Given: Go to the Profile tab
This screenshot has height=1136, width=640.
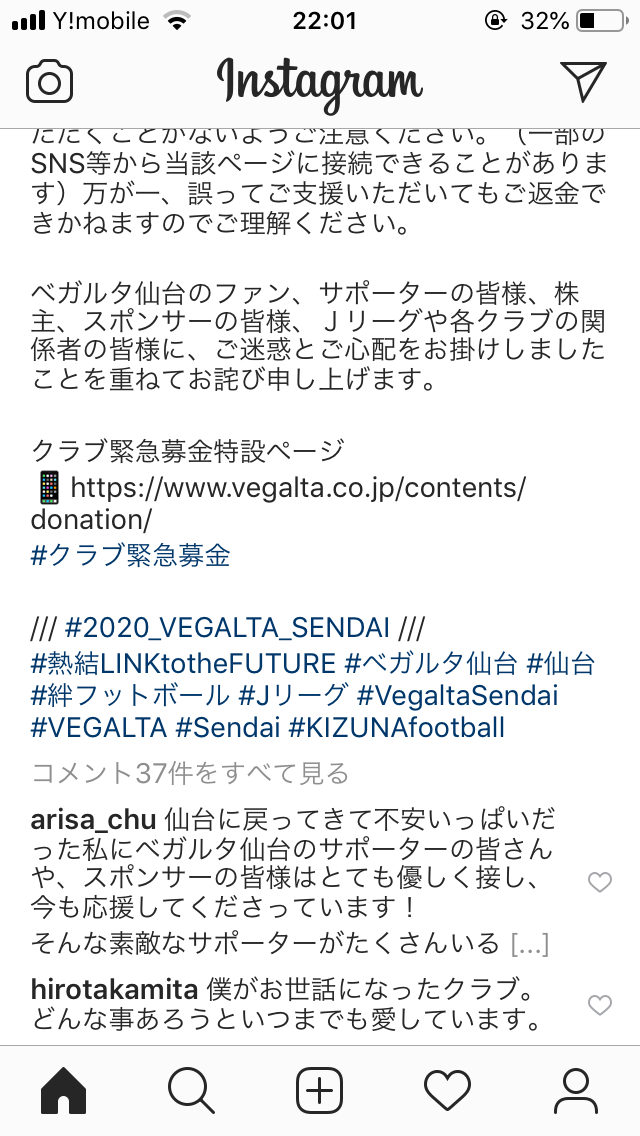Looking at the screenshot, I should (575, 1089).
